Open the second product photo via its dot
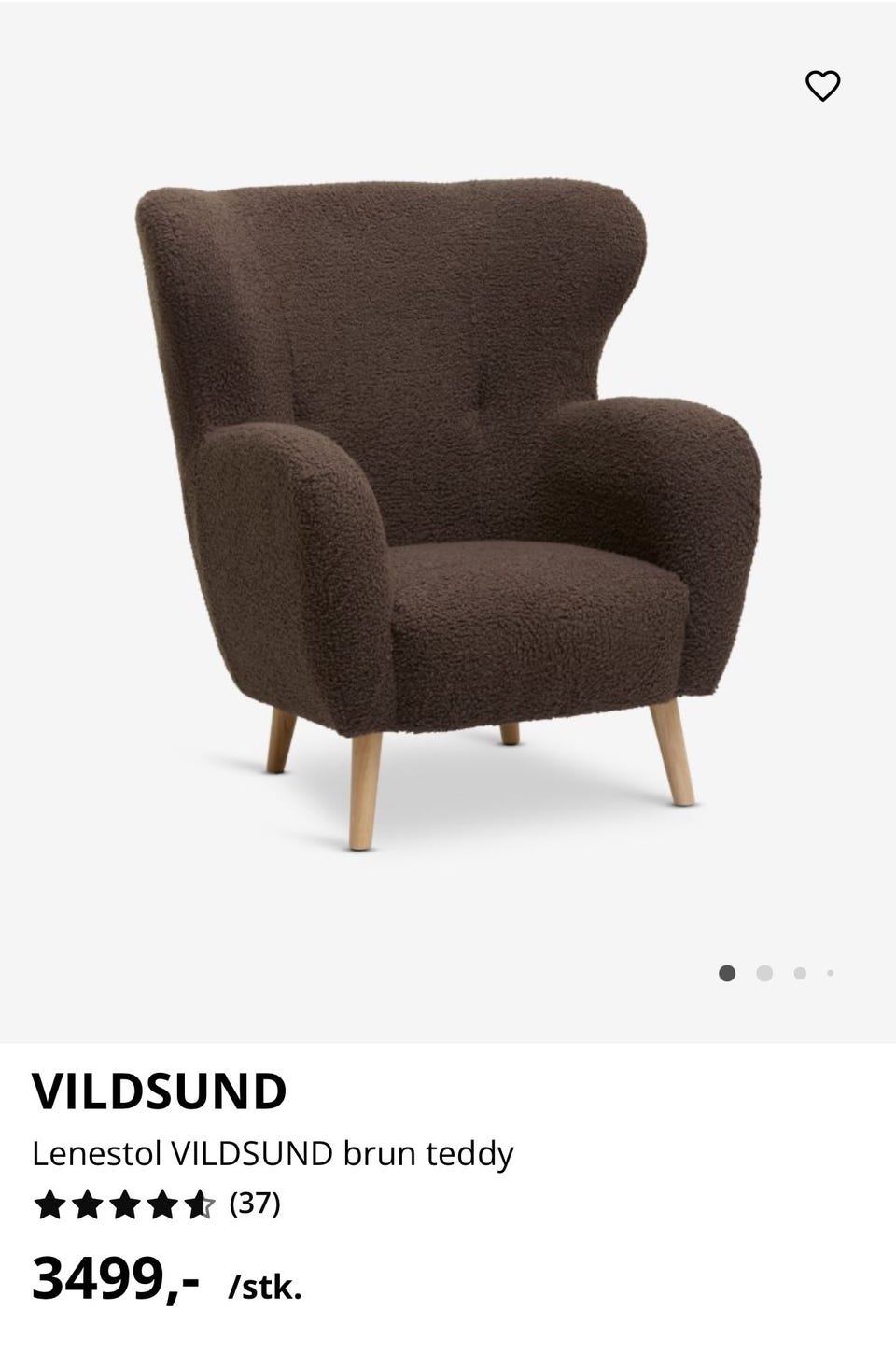 pyautogui.click(x=765, y=973)
